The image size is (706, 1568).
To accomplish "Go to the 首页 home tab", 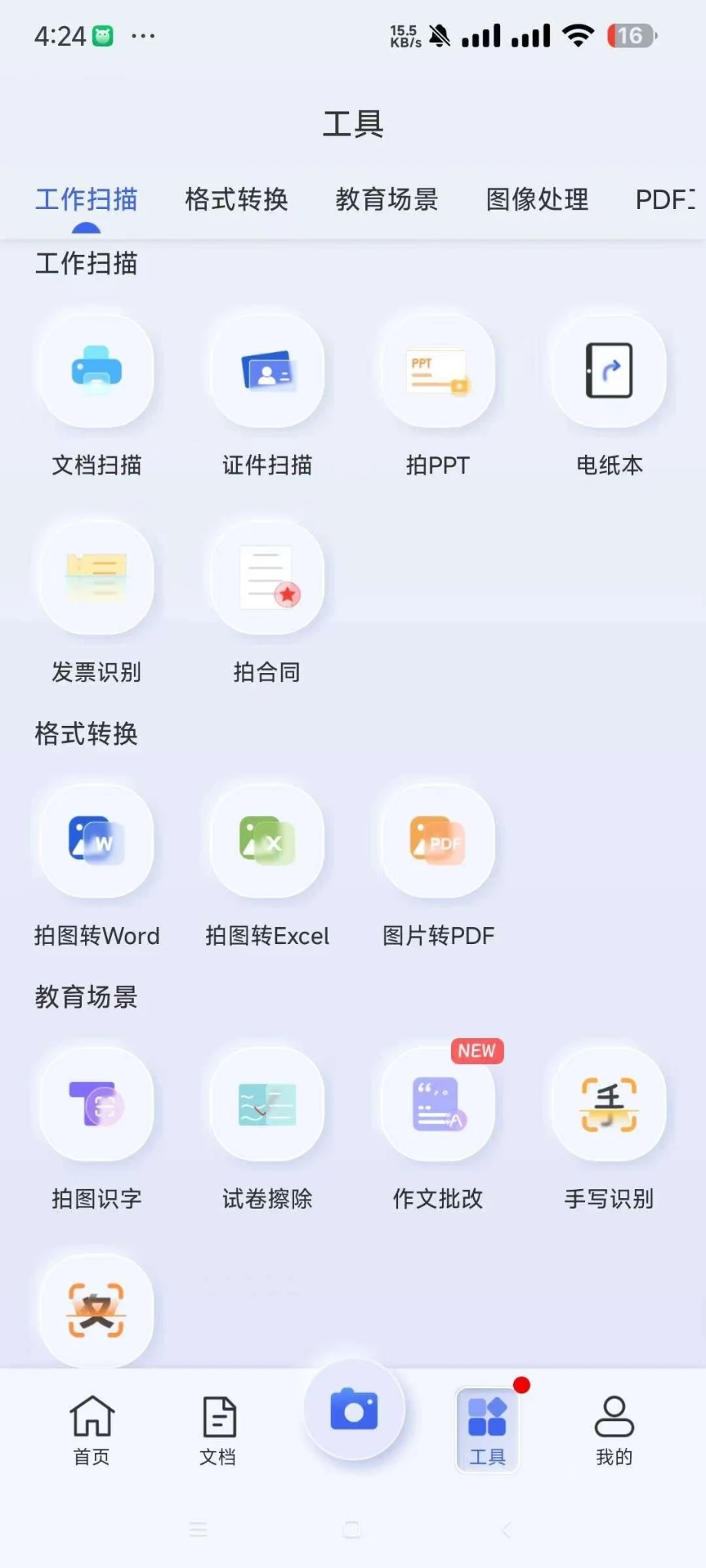I will point(92,1429).
